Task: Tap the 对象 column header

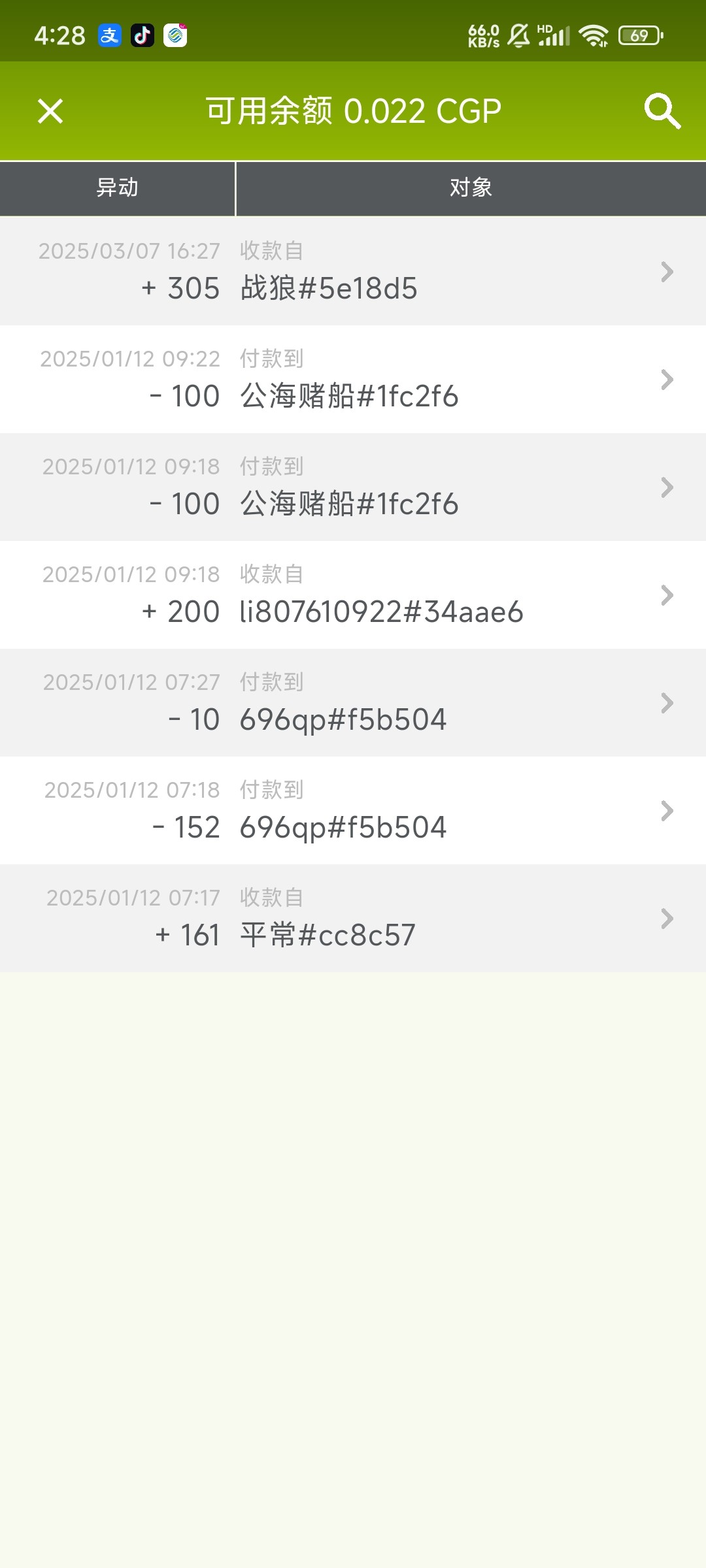Action: [x=471, y=188]
